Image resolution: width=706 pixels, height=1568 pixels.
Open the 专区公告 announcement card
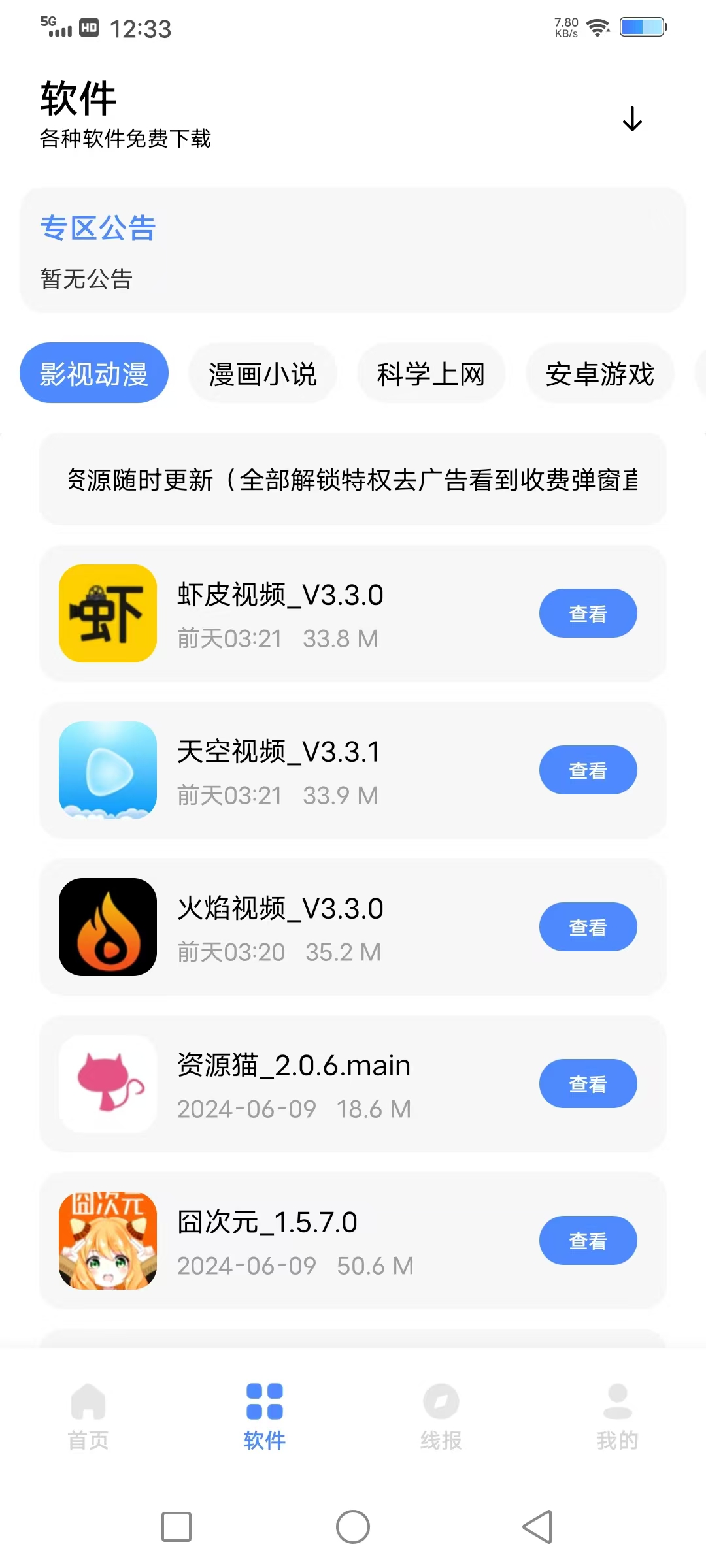353,250
